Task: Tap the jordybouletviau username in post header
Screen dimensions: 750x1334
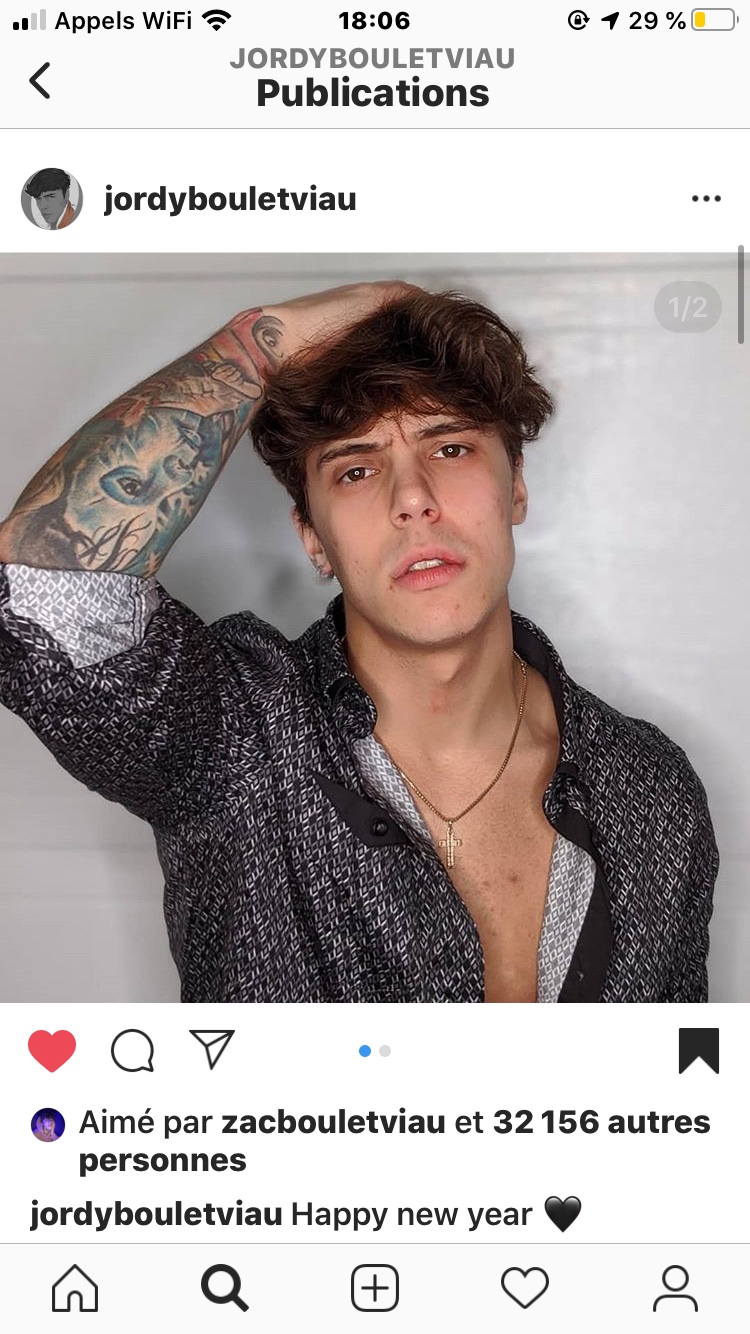Action: pos(230,199)
